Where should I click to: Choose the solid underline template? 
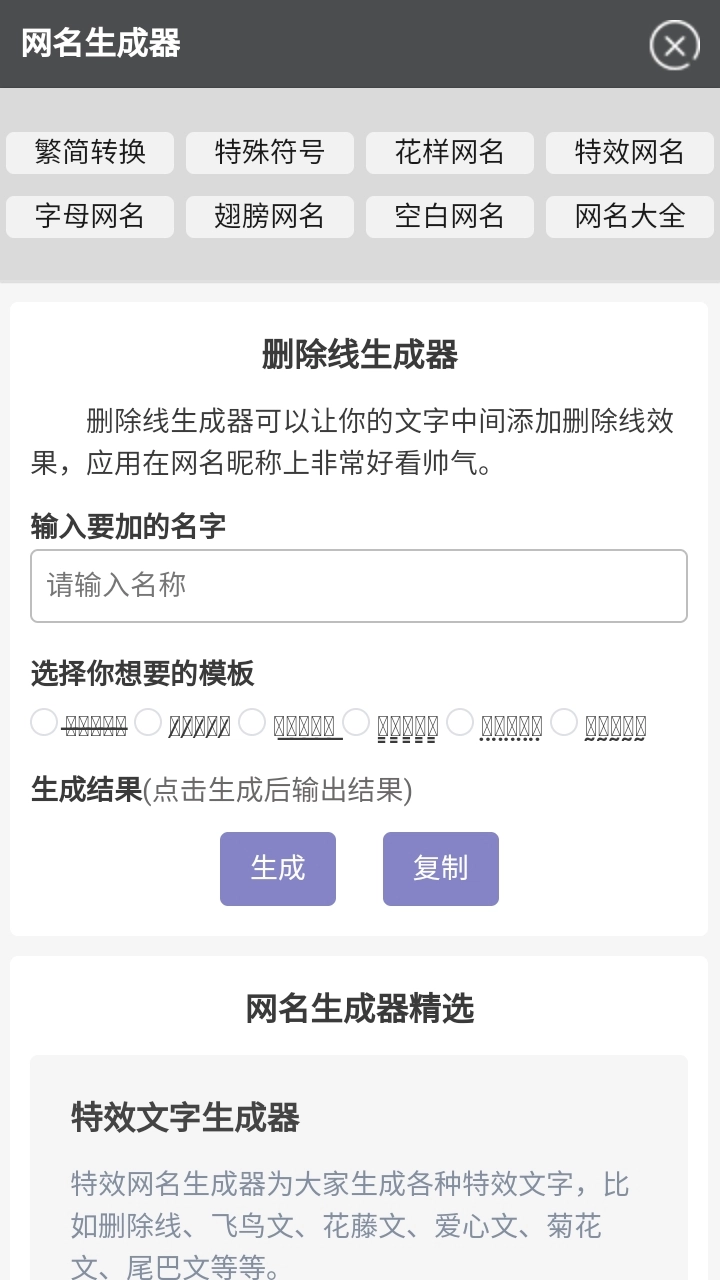(x=251, y=722)
